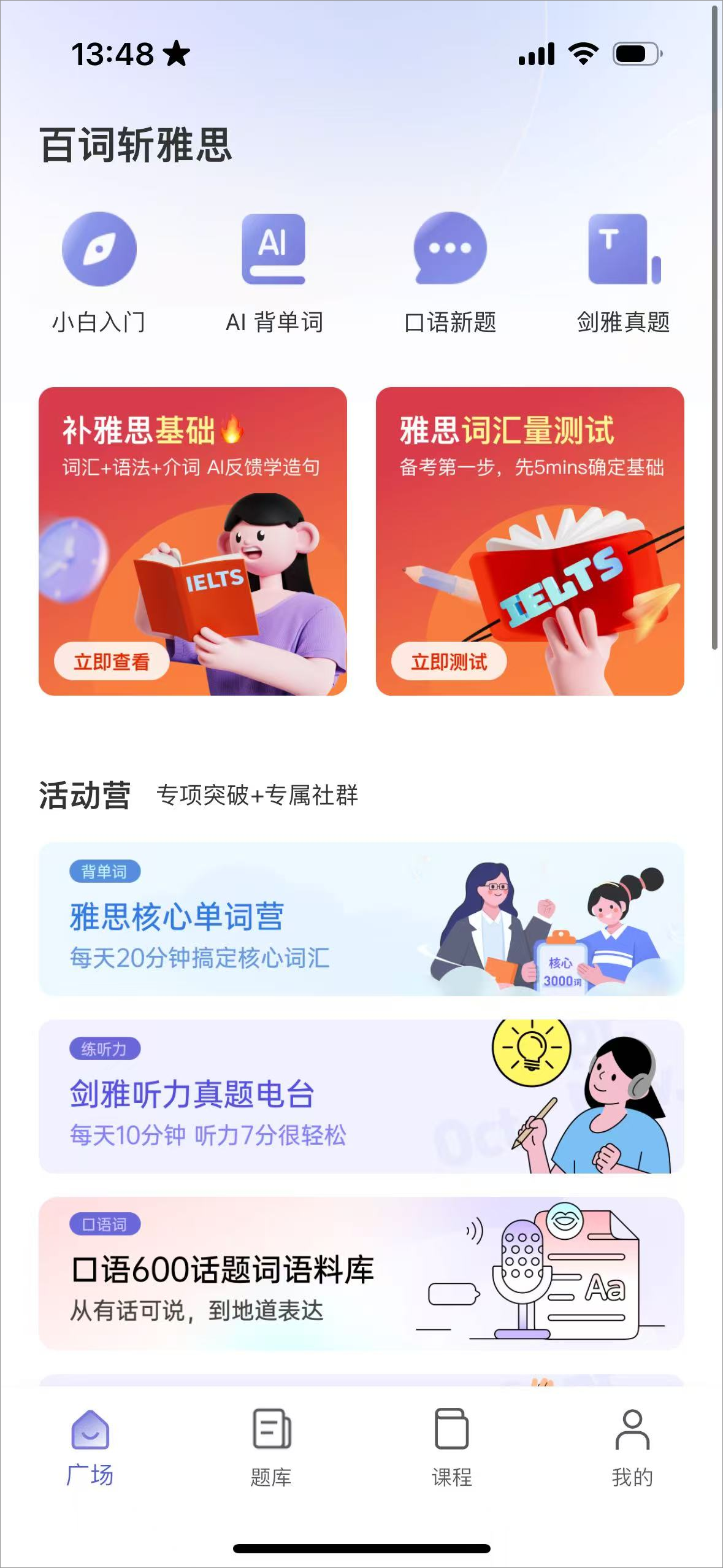Open the 雅思核心单词营 camp
The height and width of the screenshot is (1568, 723).
click(361, 919)
